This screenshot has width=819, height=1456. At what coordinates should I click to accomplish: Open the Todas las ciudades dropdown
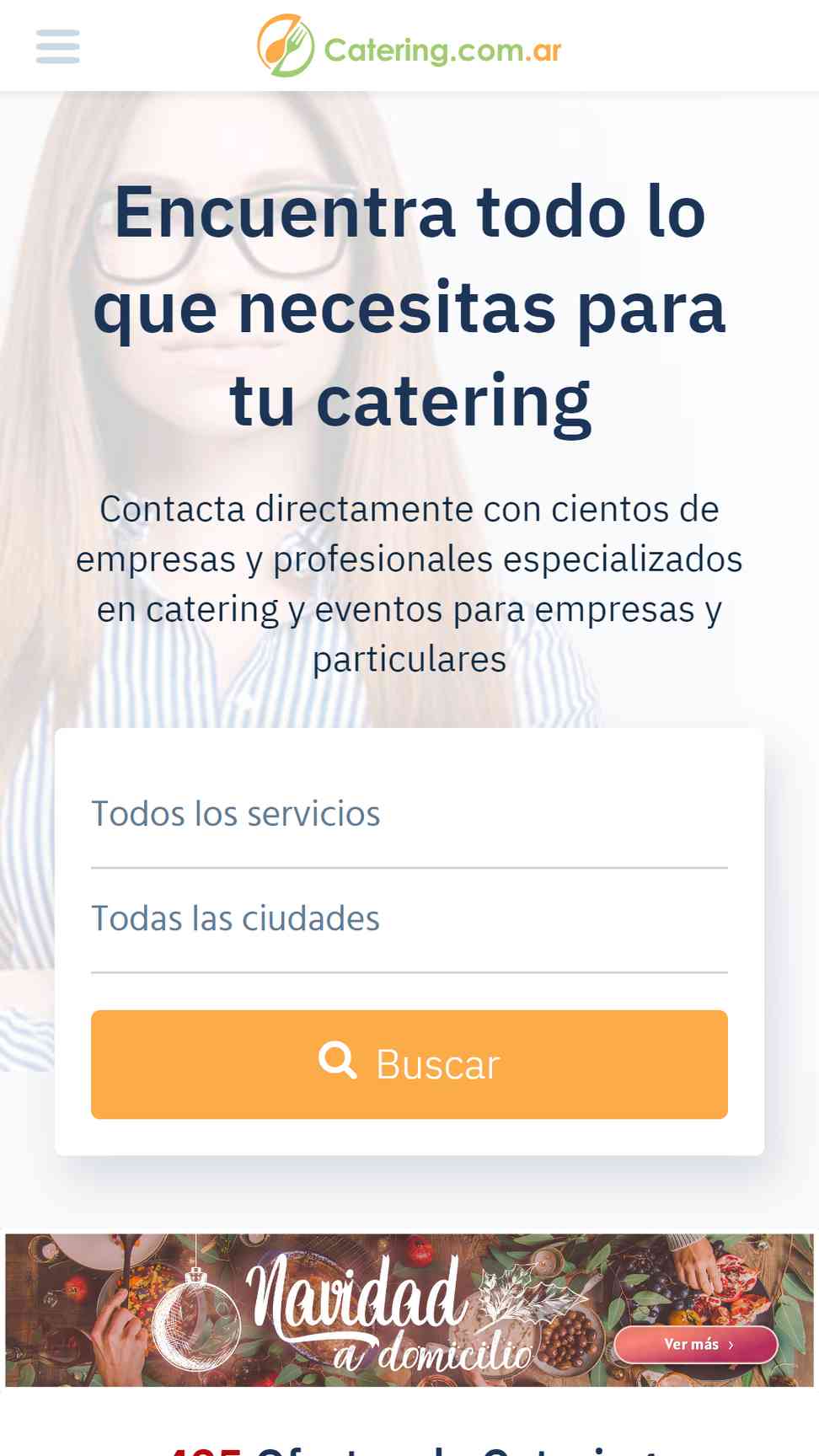click(x=409, y=919)
